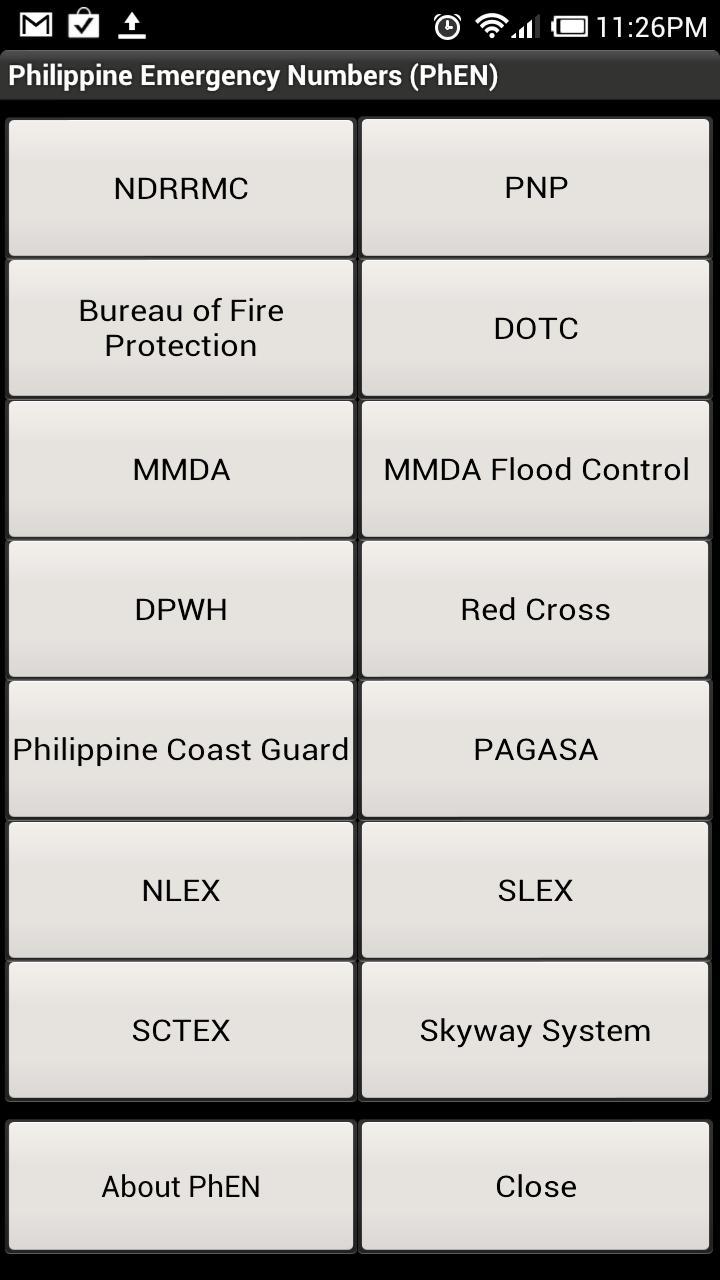The height and width of the screenshot is (1280, 720).
Task: Open SCTEX contact numbers
Action: click(x=180, y=1030)
